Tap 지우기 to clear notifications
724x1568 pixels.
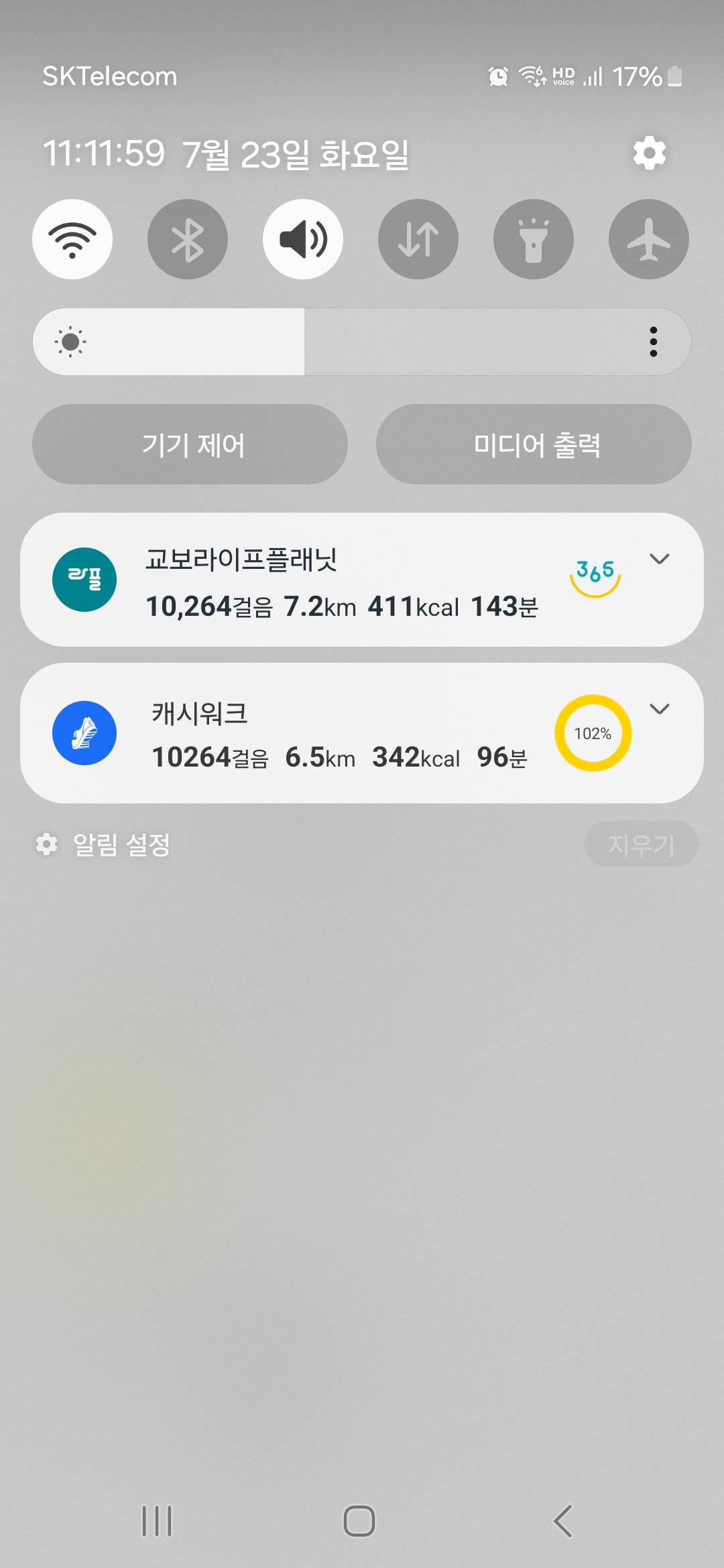click(641, 844)
